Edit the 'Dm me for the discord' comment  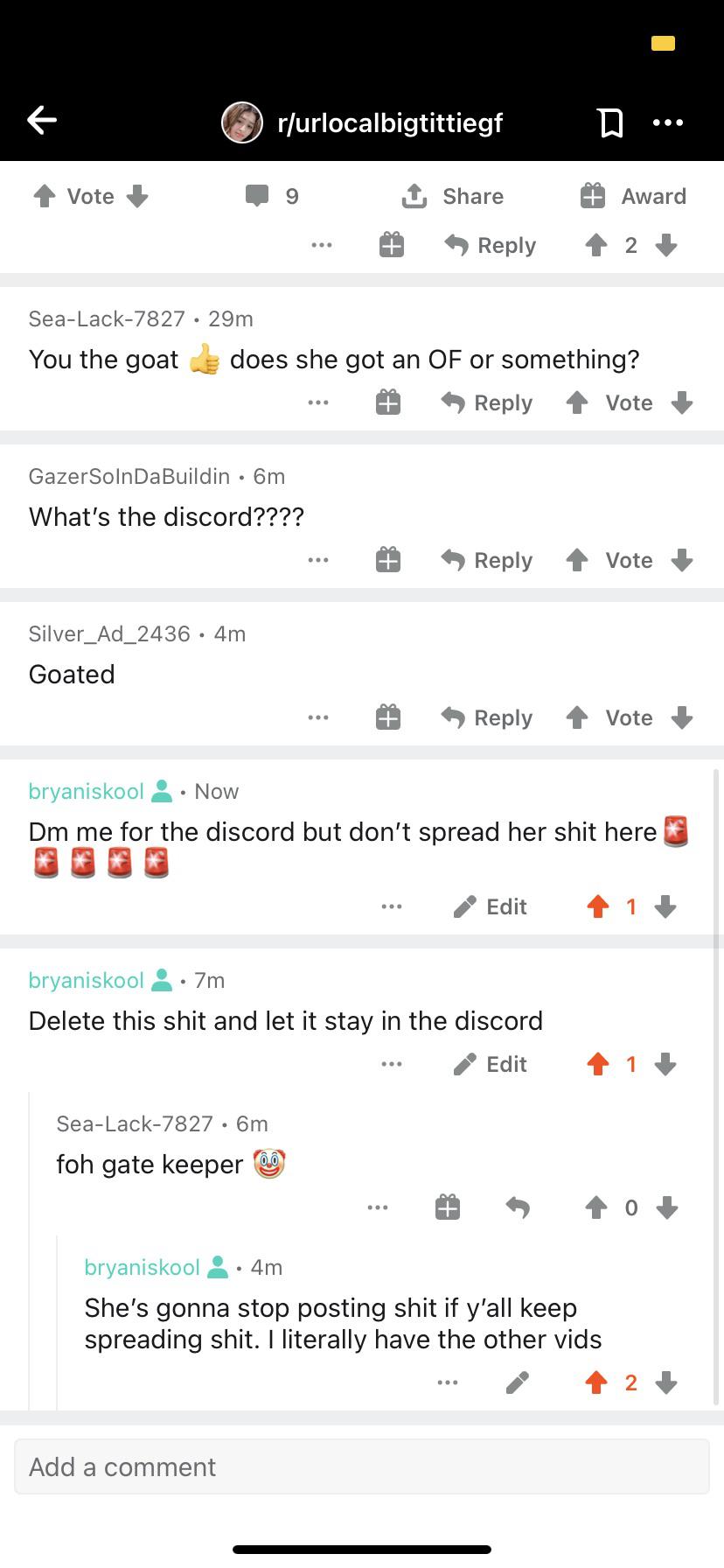pyautogui.click(x=491, y=906)
